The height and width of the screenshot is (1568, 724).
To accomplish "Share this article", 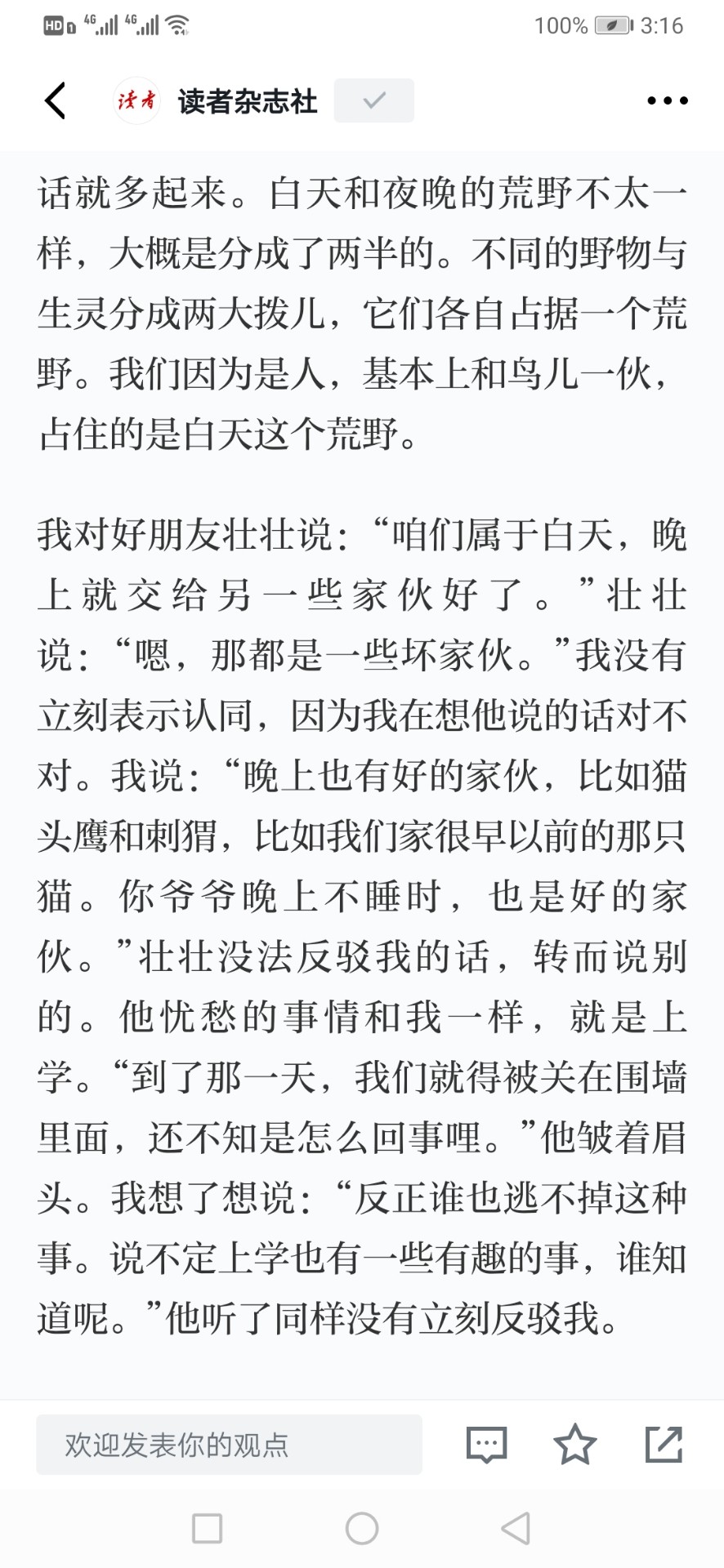I will coord(664,1444).
